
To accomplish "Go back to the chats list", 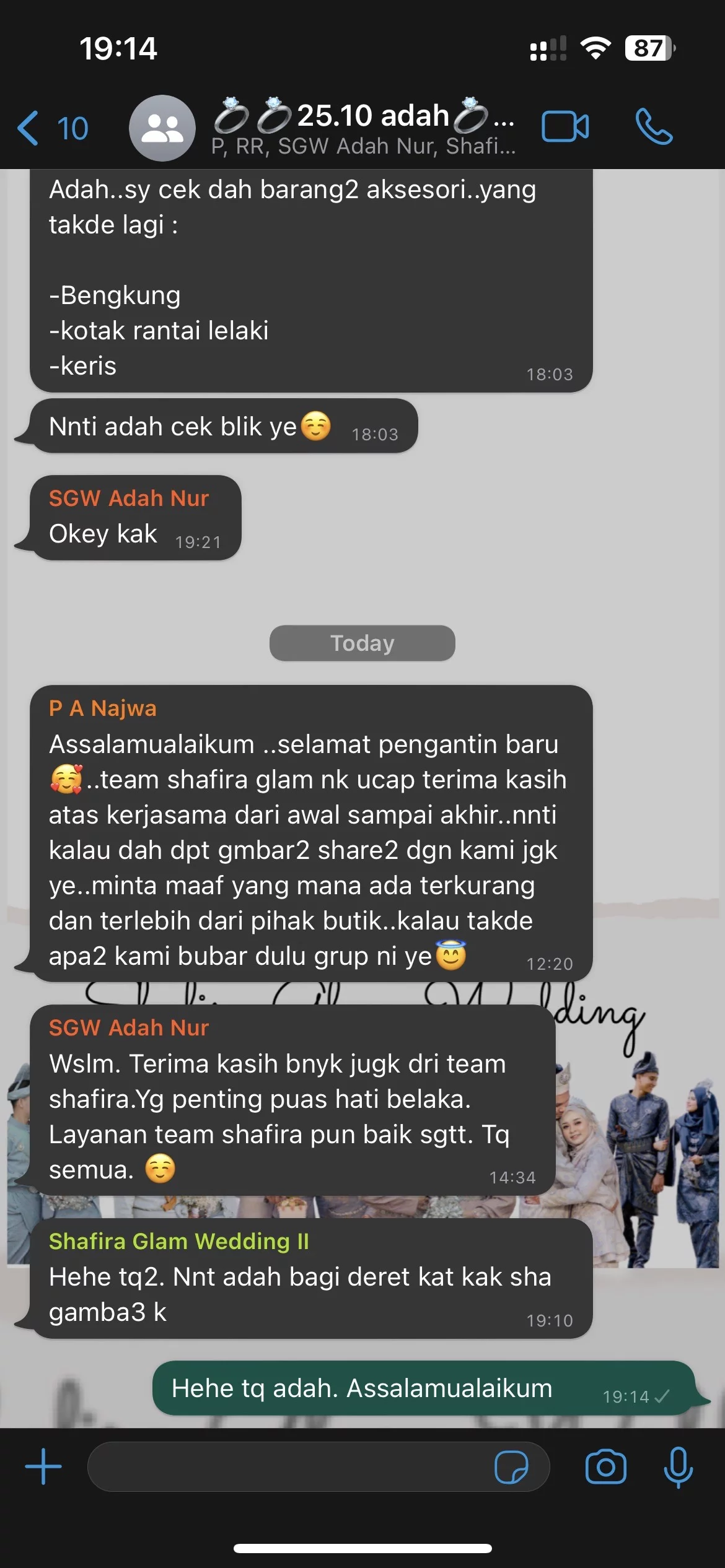I will pos(52,128).
